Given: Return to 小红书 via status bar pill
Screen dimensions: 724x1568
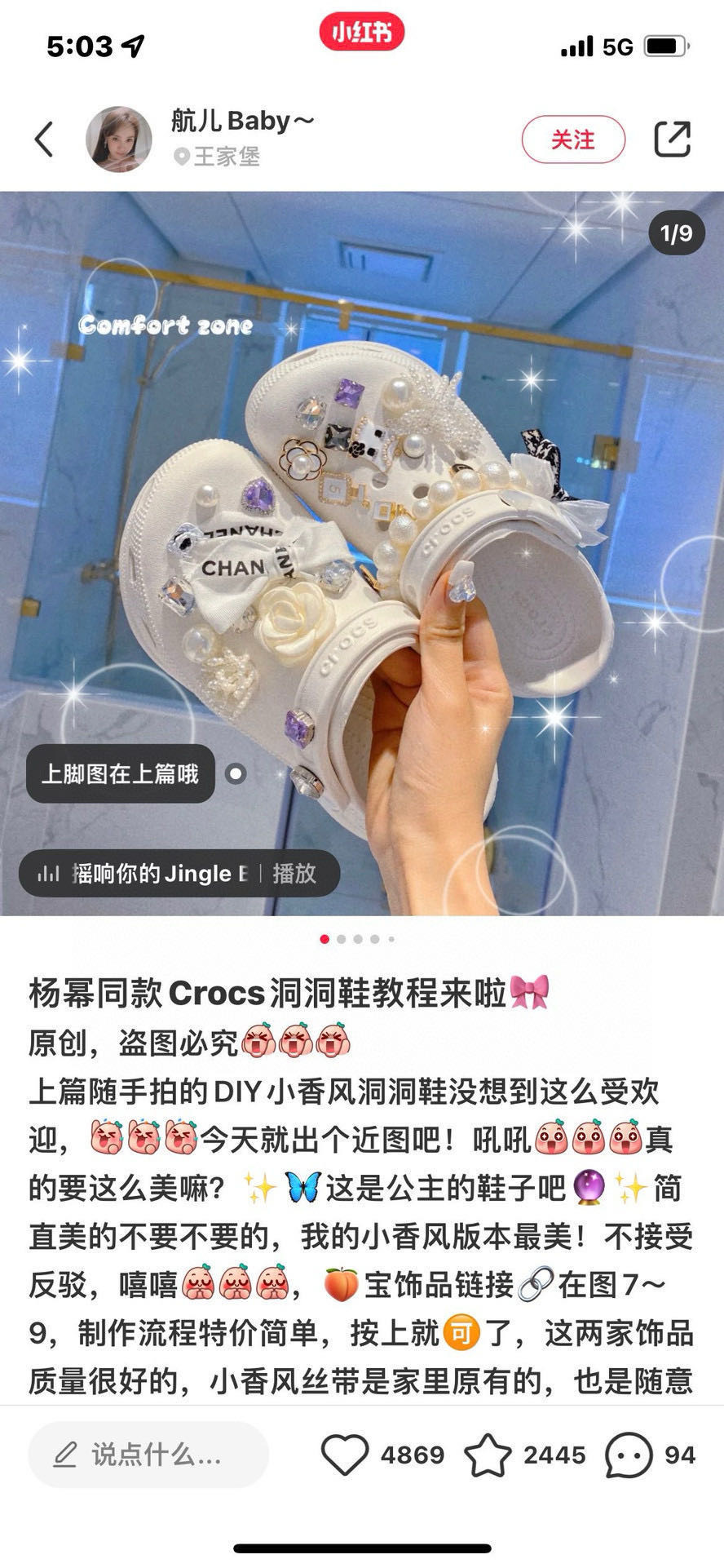Looking at the screenshot, I should pyautogui.click(x=362, y=33).
